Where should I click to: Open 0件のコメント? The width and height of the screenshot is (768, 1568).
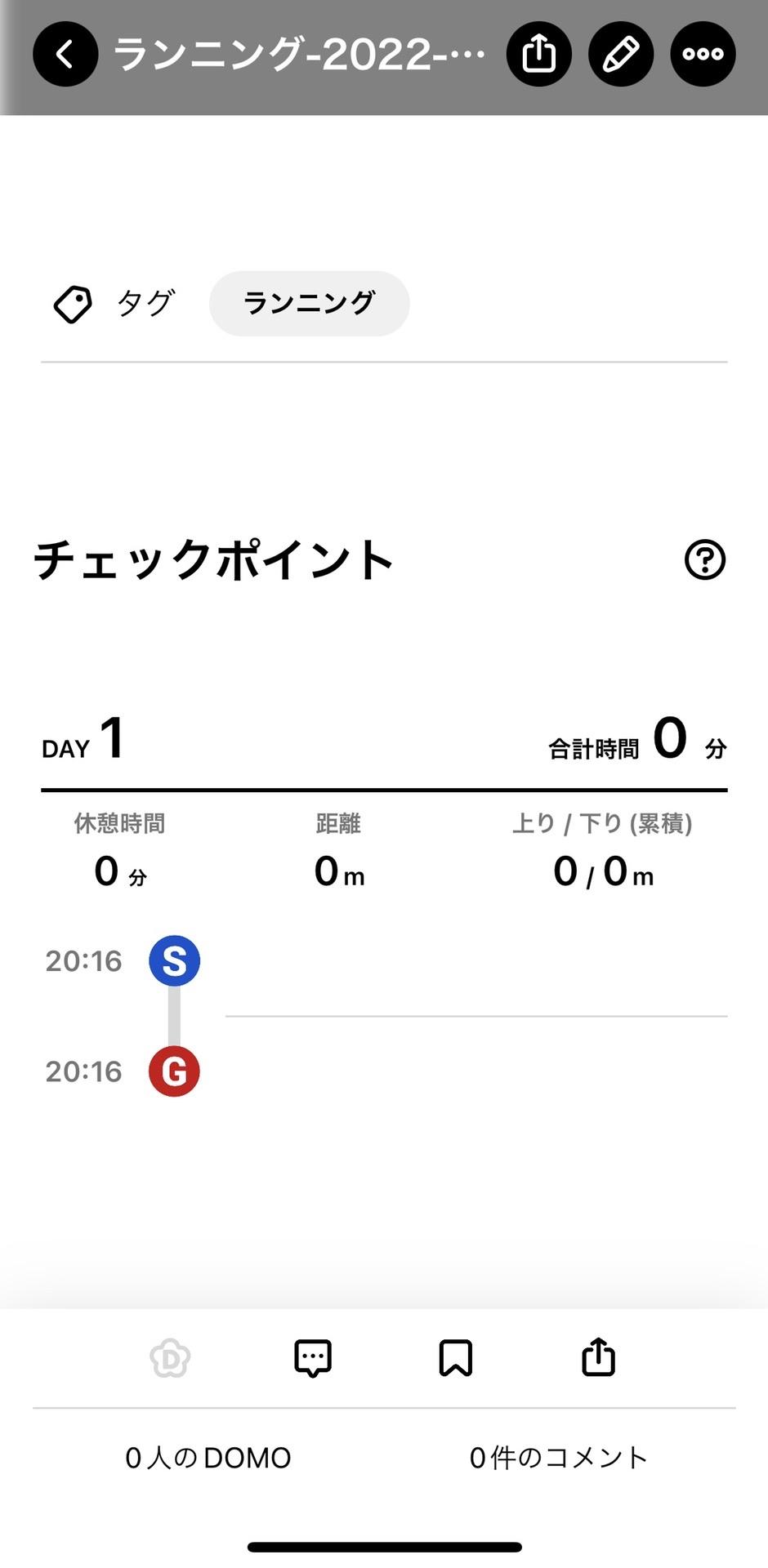point(559,1458)
